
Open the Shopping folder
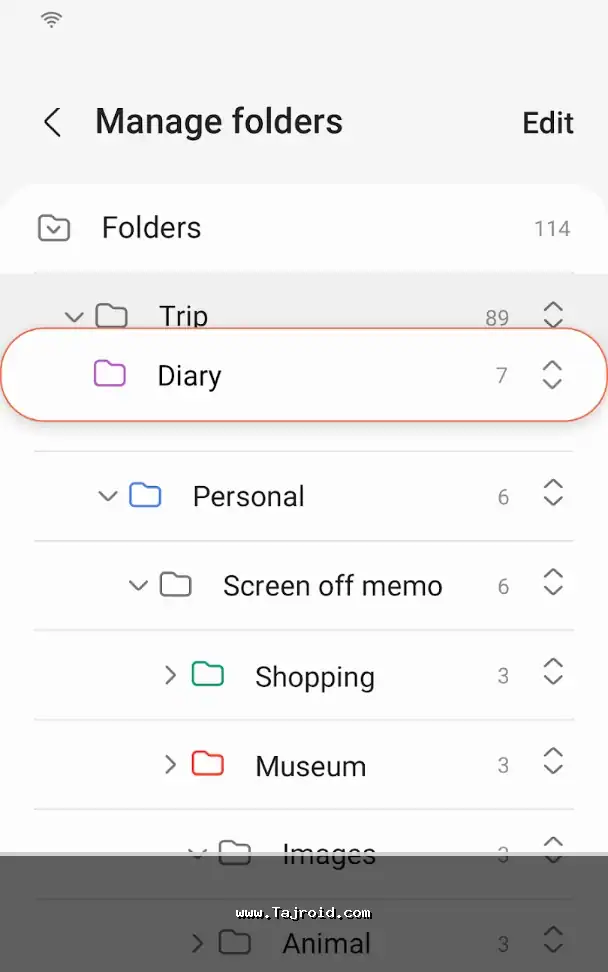[314, 677]
